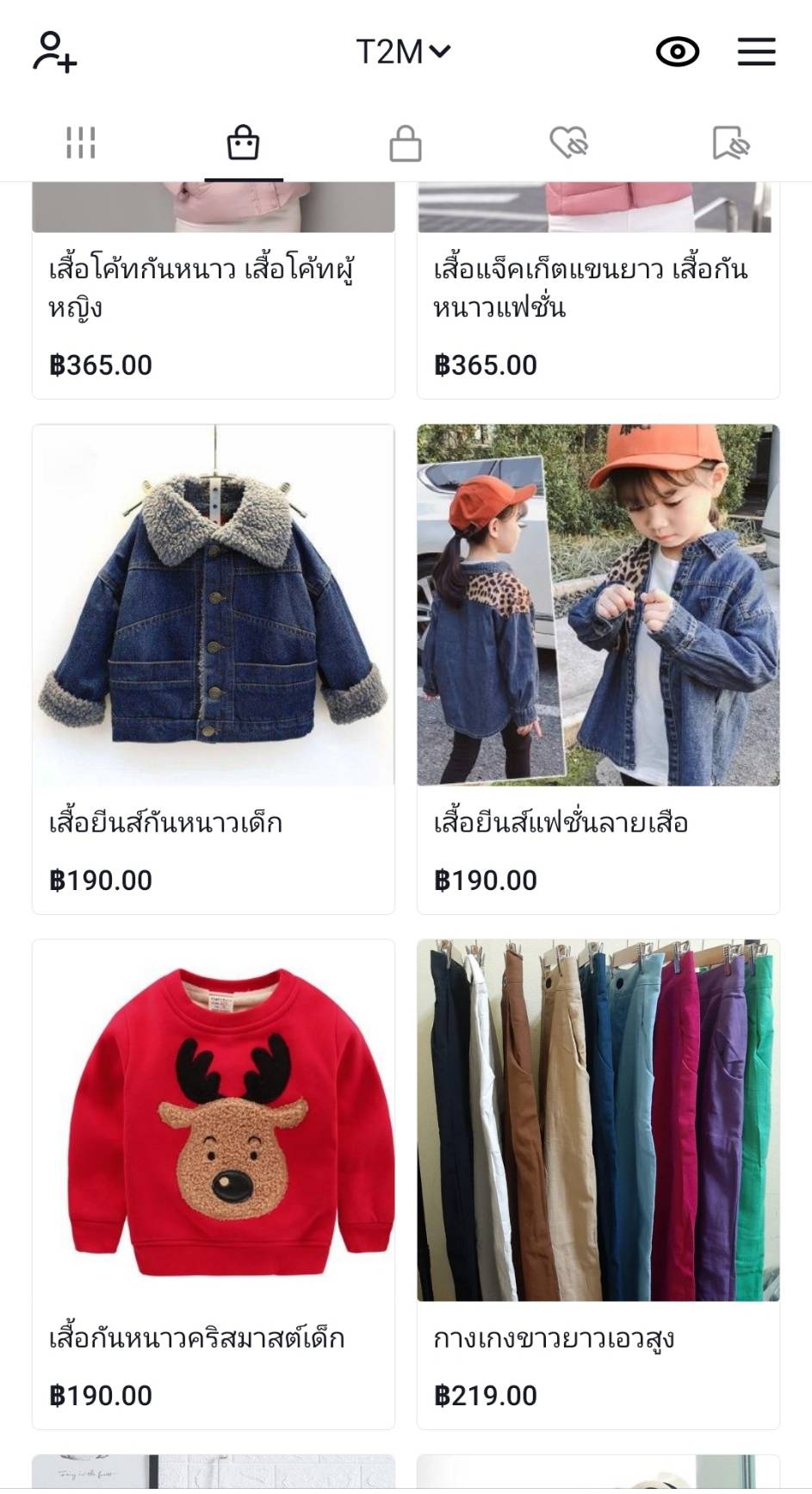Tap the eye preview icon
The width and height of the screenshot is (812, 1494).
[678, 52]
